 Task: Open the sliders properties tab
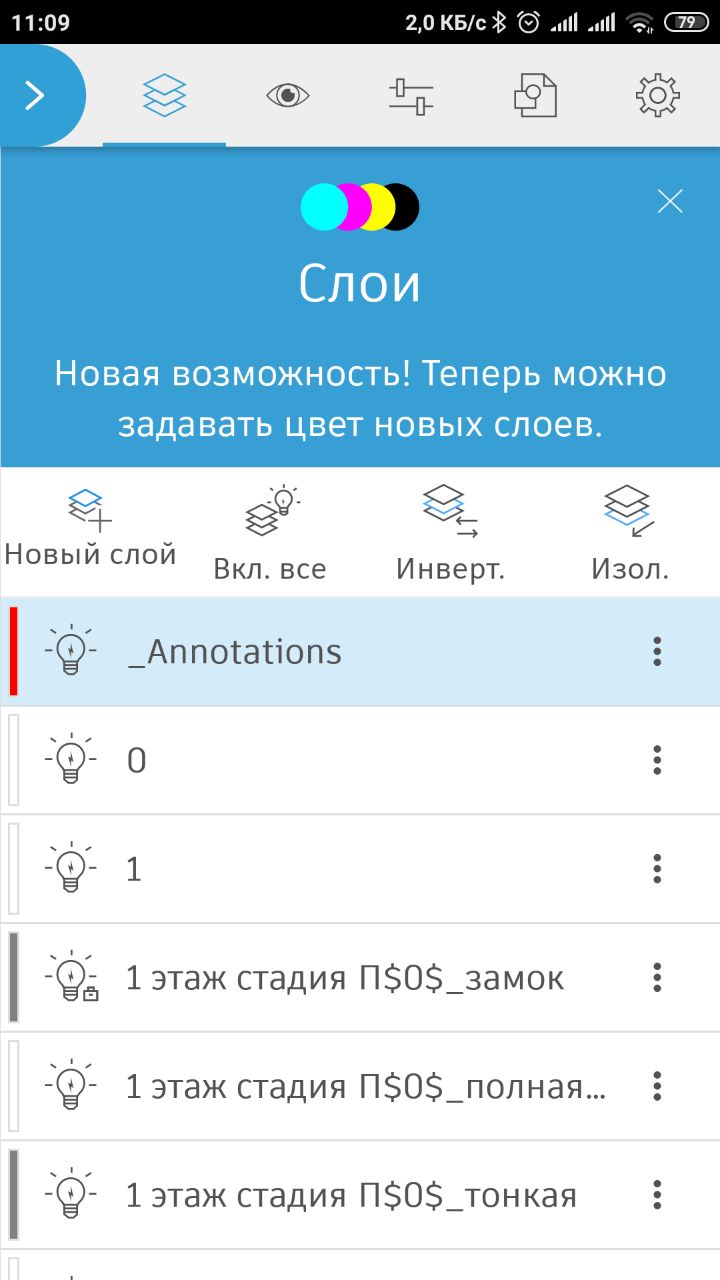(411, 96)
